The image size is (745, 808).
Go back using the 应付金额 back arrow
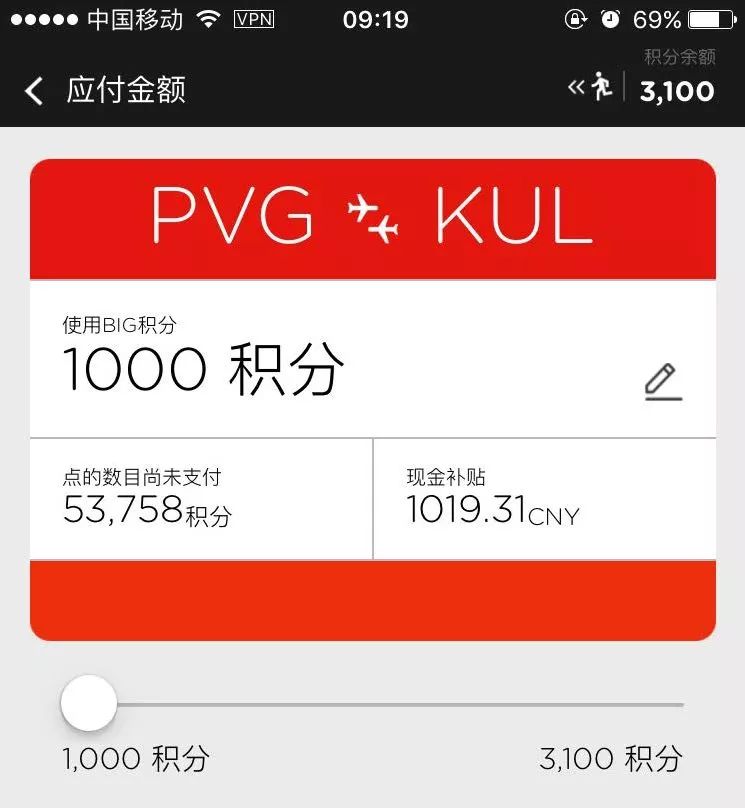pos(32,89)
